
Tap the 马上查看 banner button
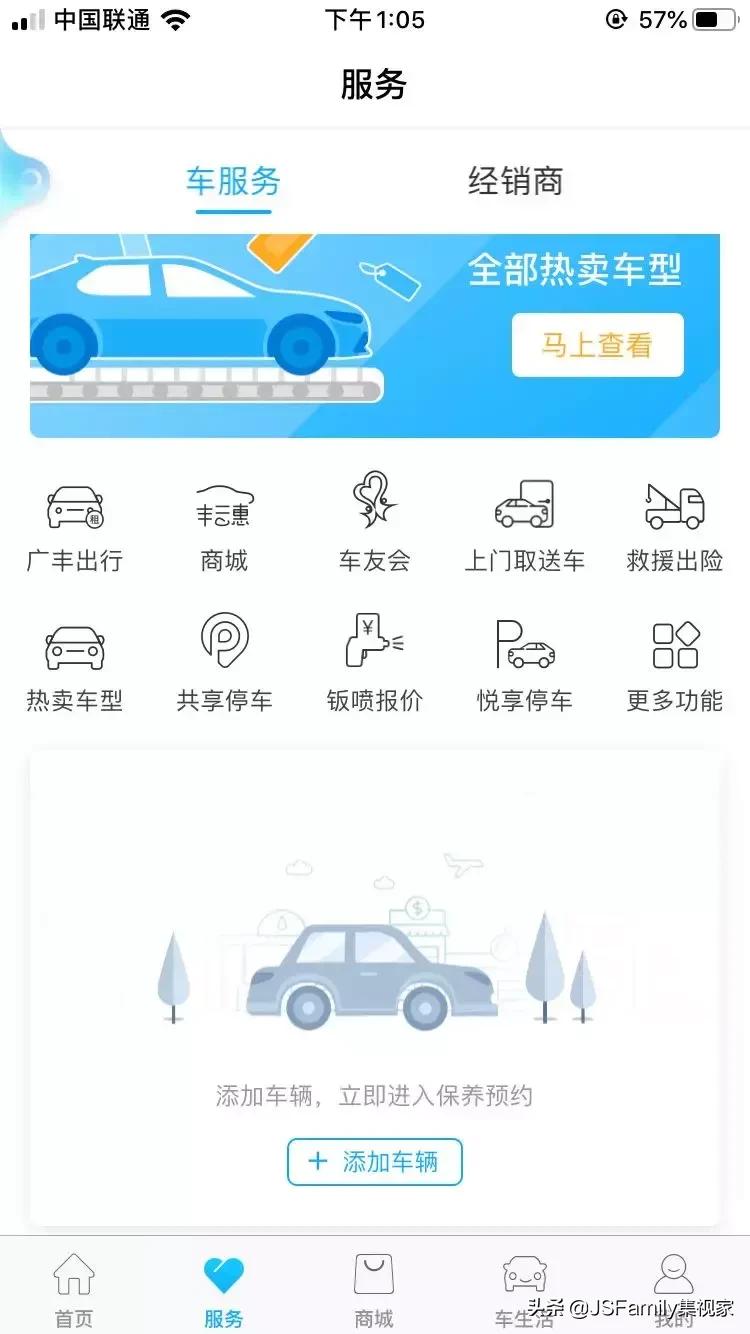pyautogui.click(x=597, y=344)
